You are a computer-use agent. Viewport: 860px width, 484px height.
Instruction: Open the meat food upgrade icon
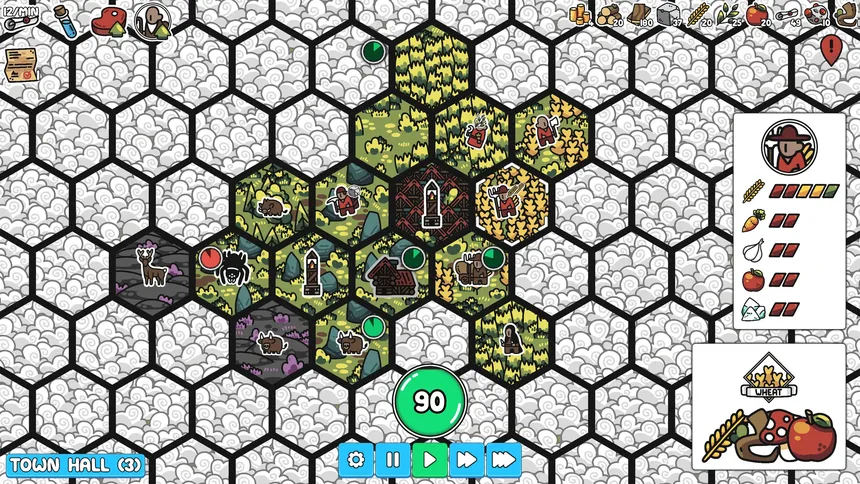[108, 21]
